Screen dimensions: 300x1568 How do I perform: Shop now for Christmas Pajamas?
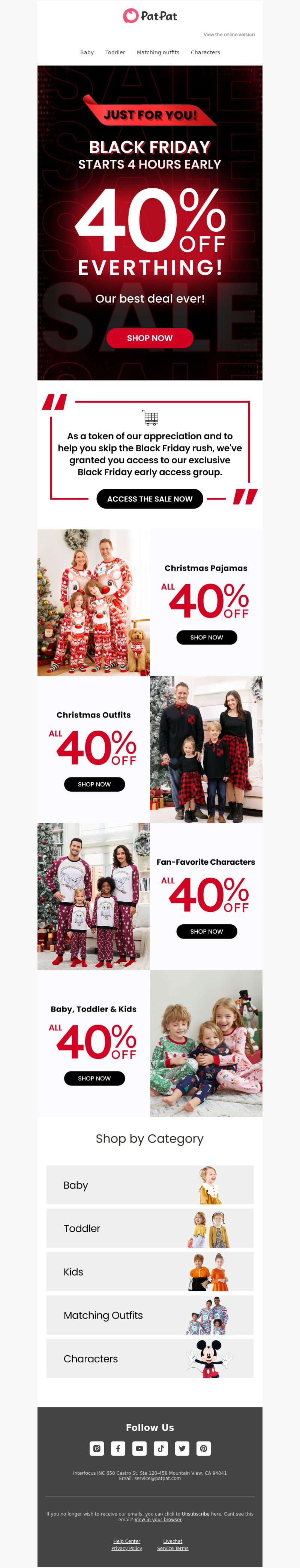[x=206, y=637]
